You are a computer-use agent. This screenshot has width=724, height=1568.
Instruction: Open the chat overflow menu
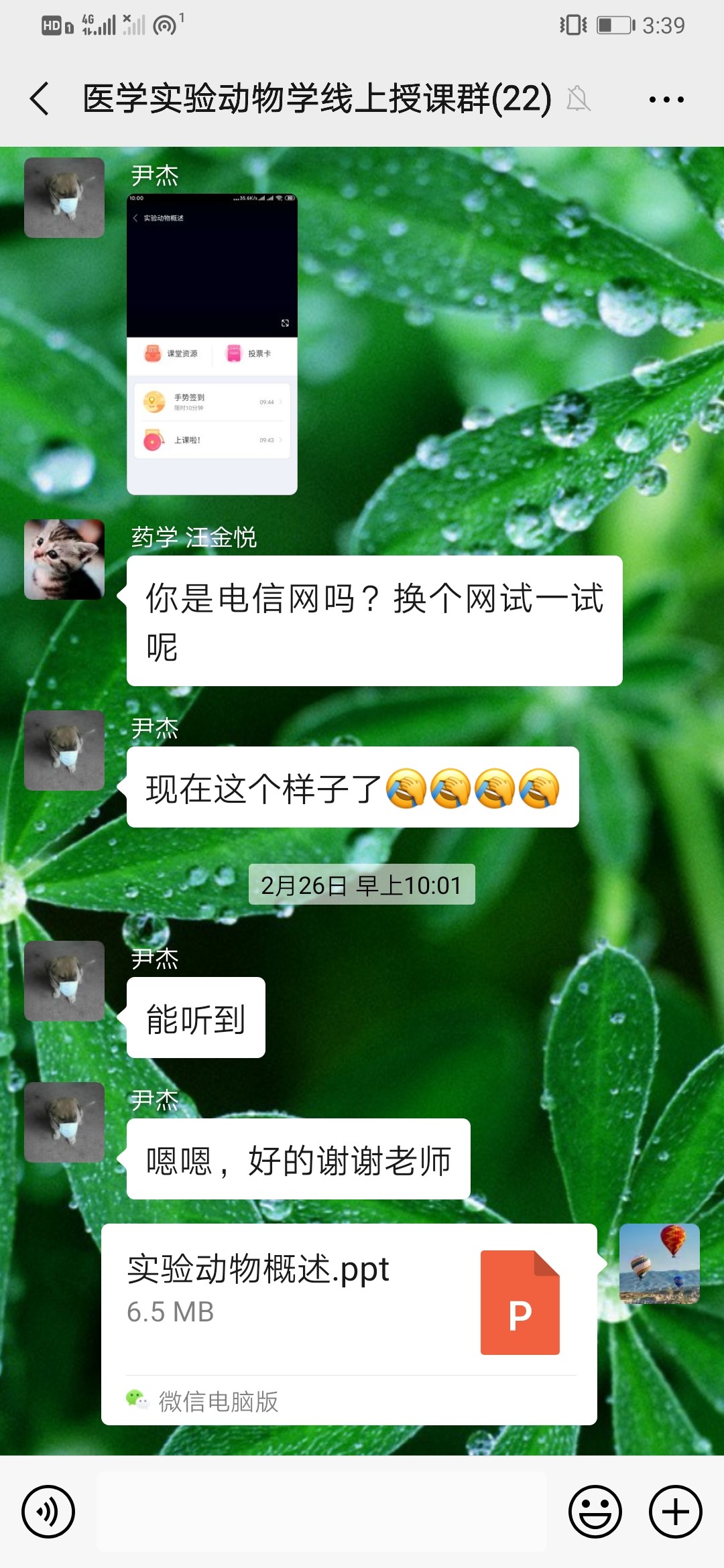666,99
